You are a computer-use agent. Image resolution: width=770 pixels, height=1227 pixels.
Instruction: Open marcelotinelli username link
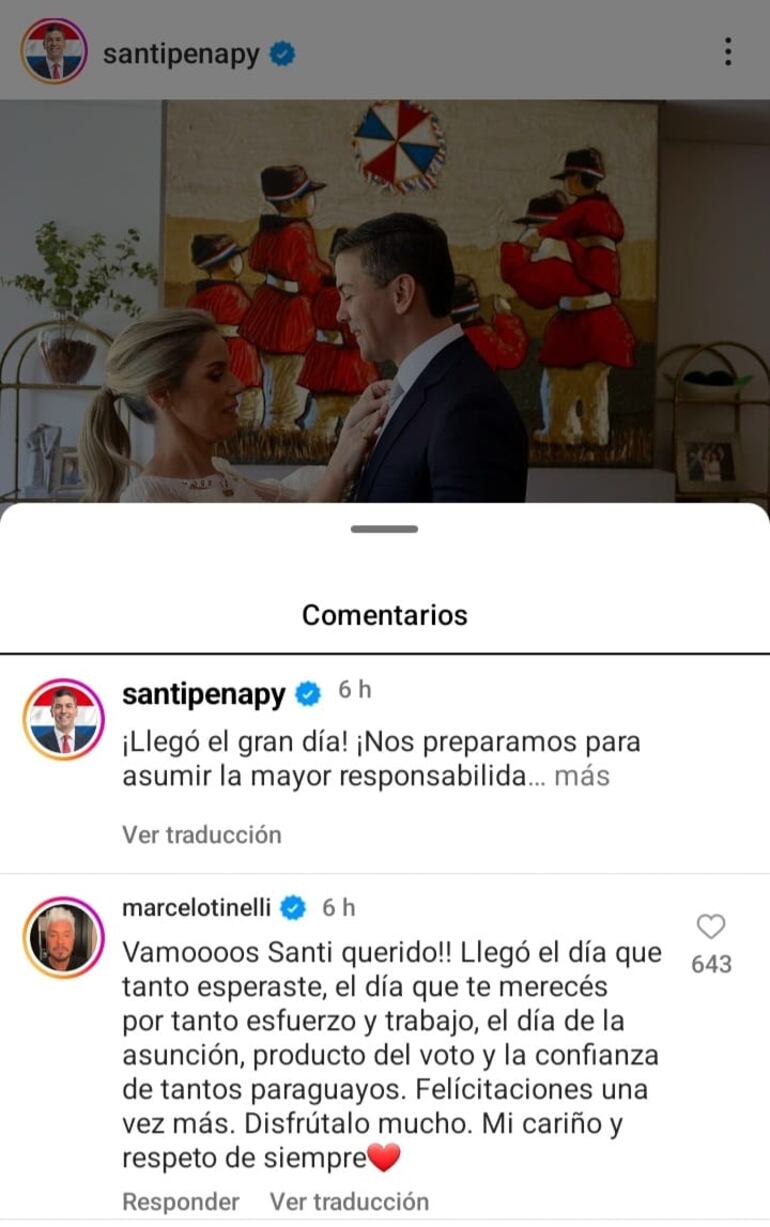click(x=197, y=908)
